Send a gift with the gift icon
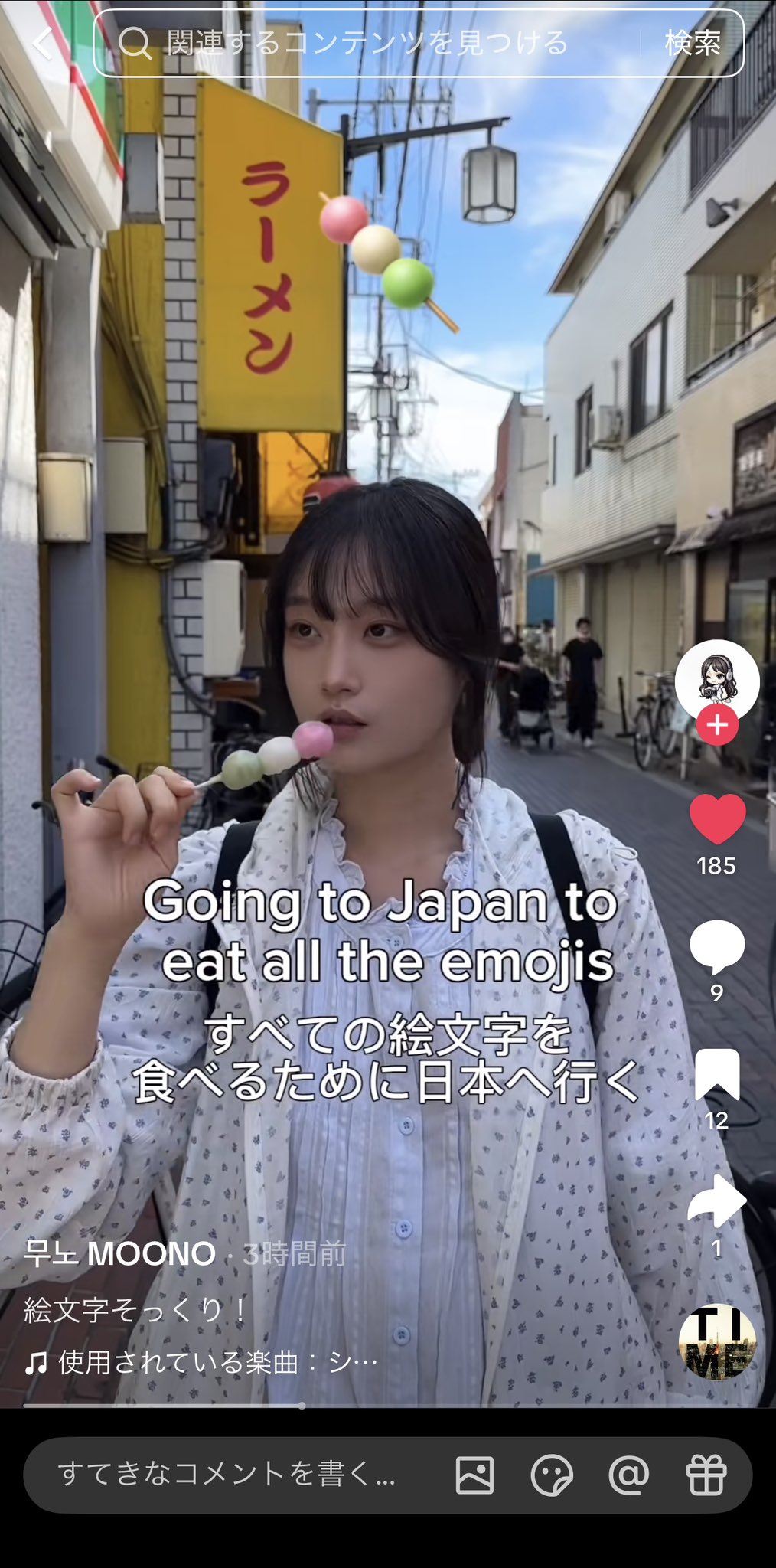The width and height of the screenshot is (776, 1568). click(x=706, y=1475)
